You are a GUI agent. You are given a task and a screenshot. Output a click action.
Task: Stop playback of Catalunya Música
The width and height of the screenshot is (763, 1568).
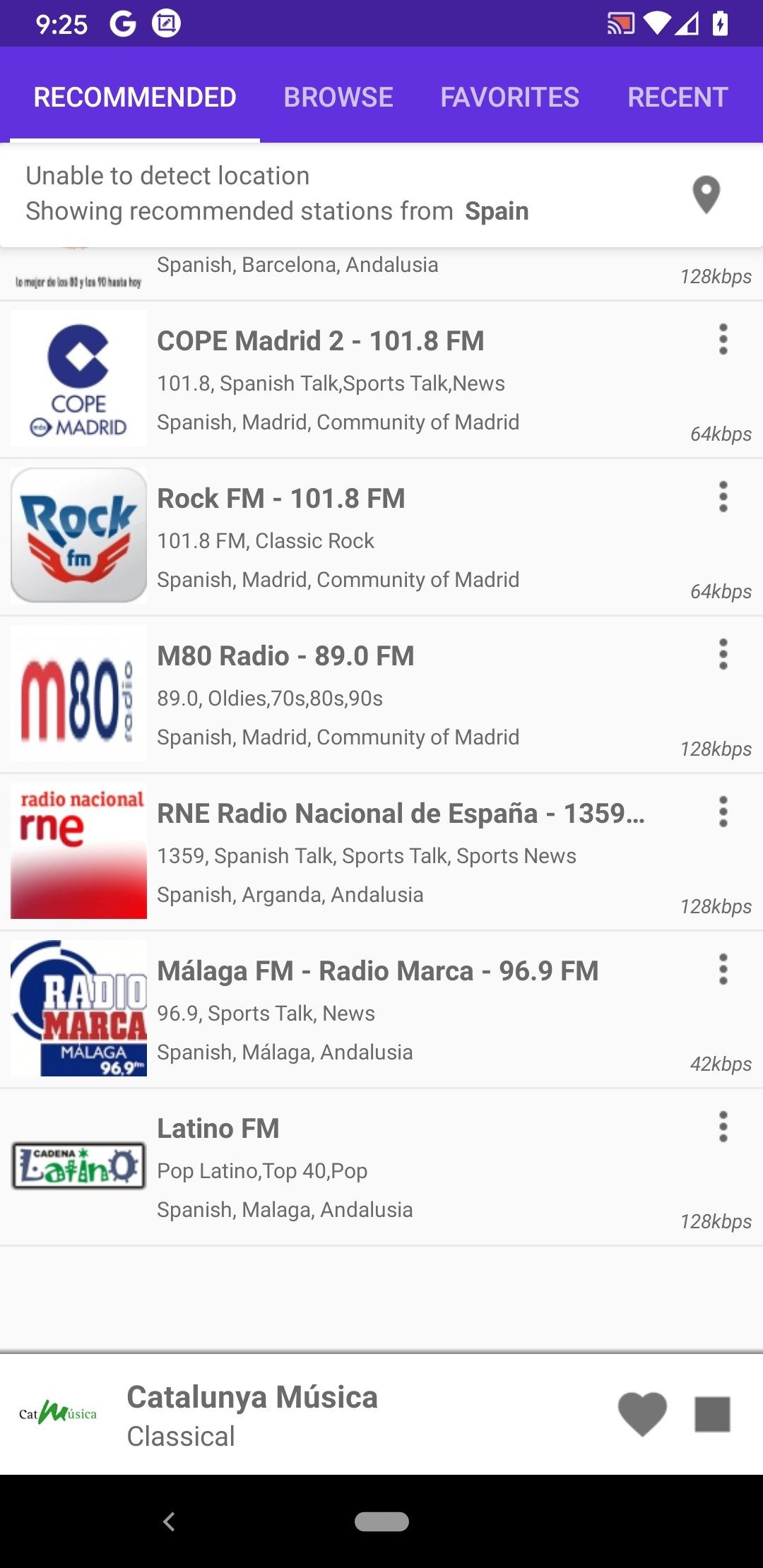(712, 1414)
